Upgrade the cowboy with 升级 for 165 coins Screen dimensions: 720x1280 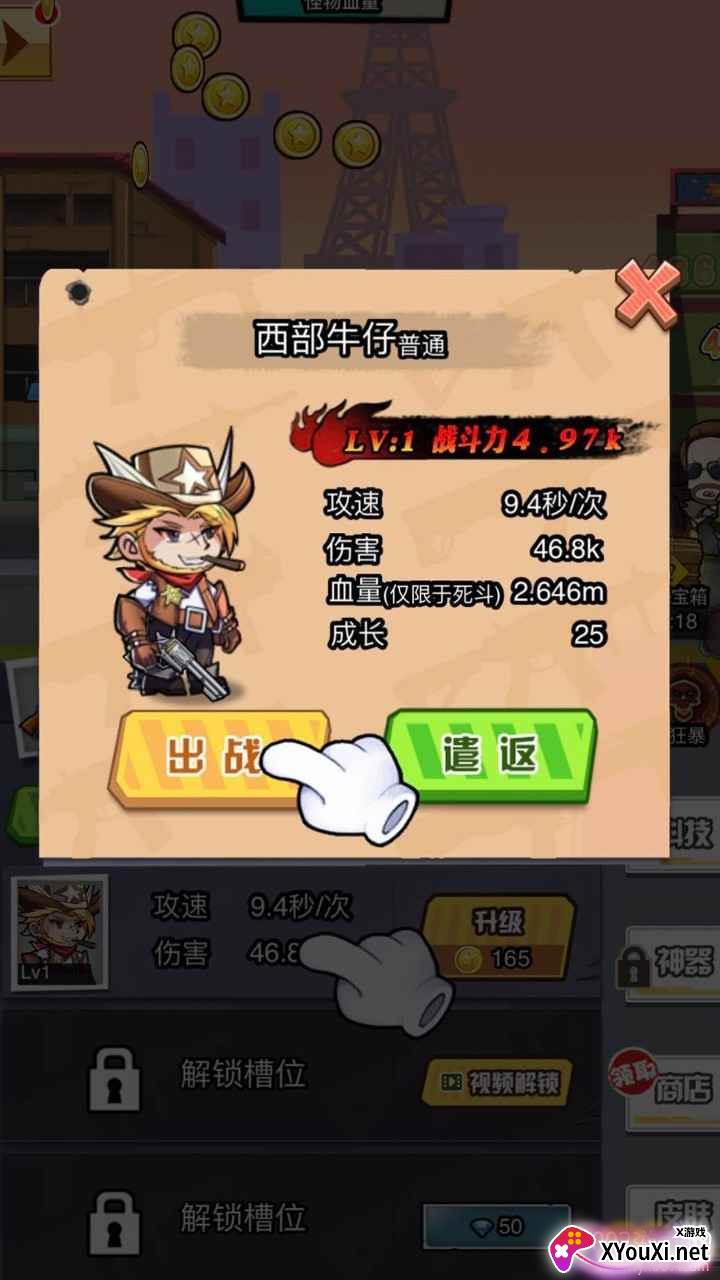click(x=497, y=938)
